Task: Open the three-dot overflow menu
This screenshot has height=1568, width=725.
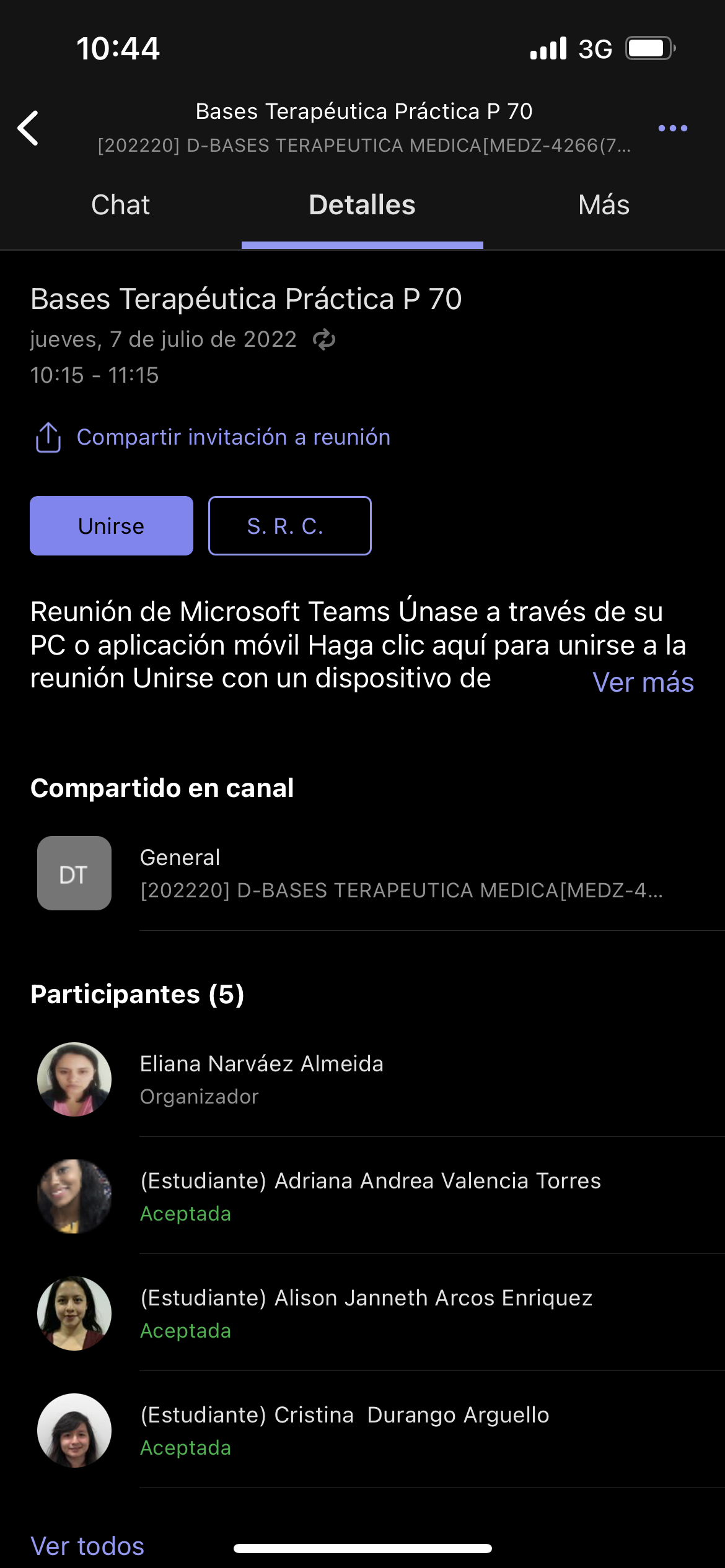Action: click(672, 128)
